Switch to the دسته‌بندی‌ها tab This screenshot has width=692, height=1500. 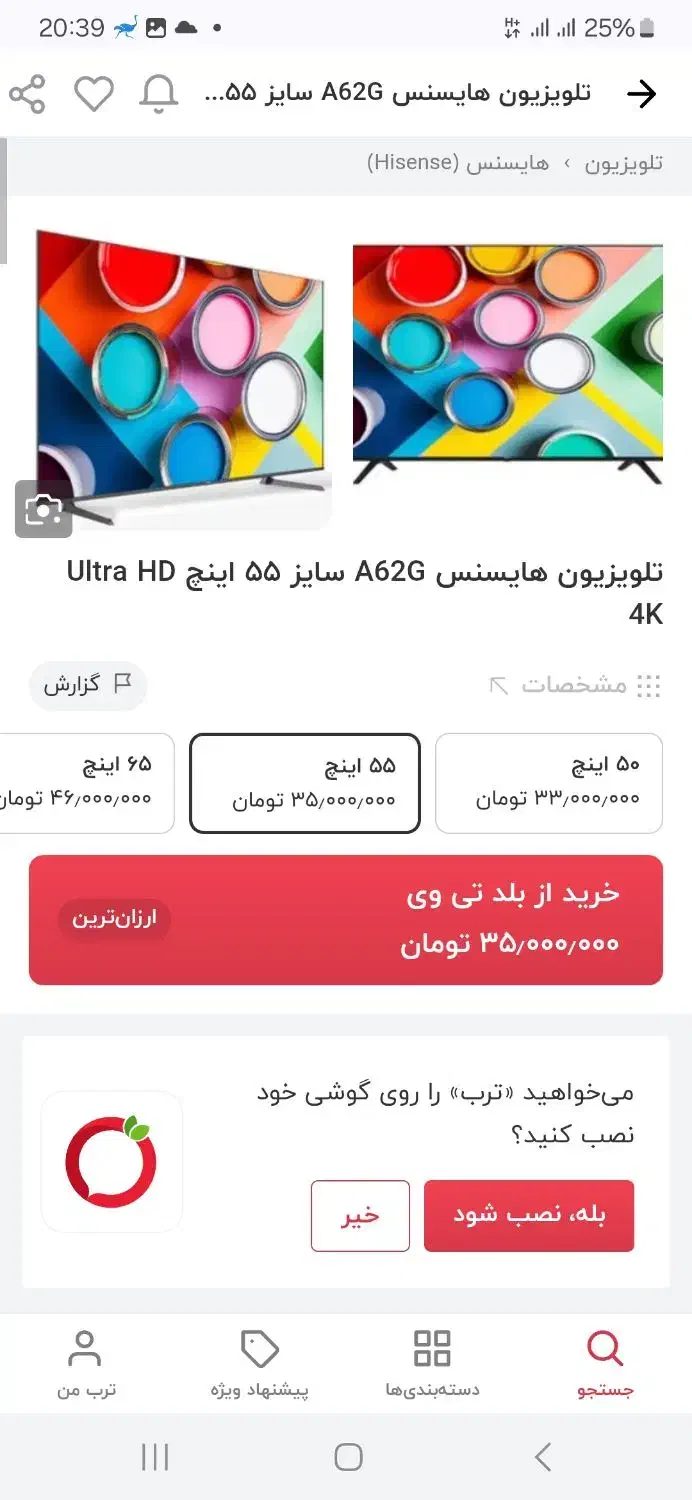coord(432,1362)
